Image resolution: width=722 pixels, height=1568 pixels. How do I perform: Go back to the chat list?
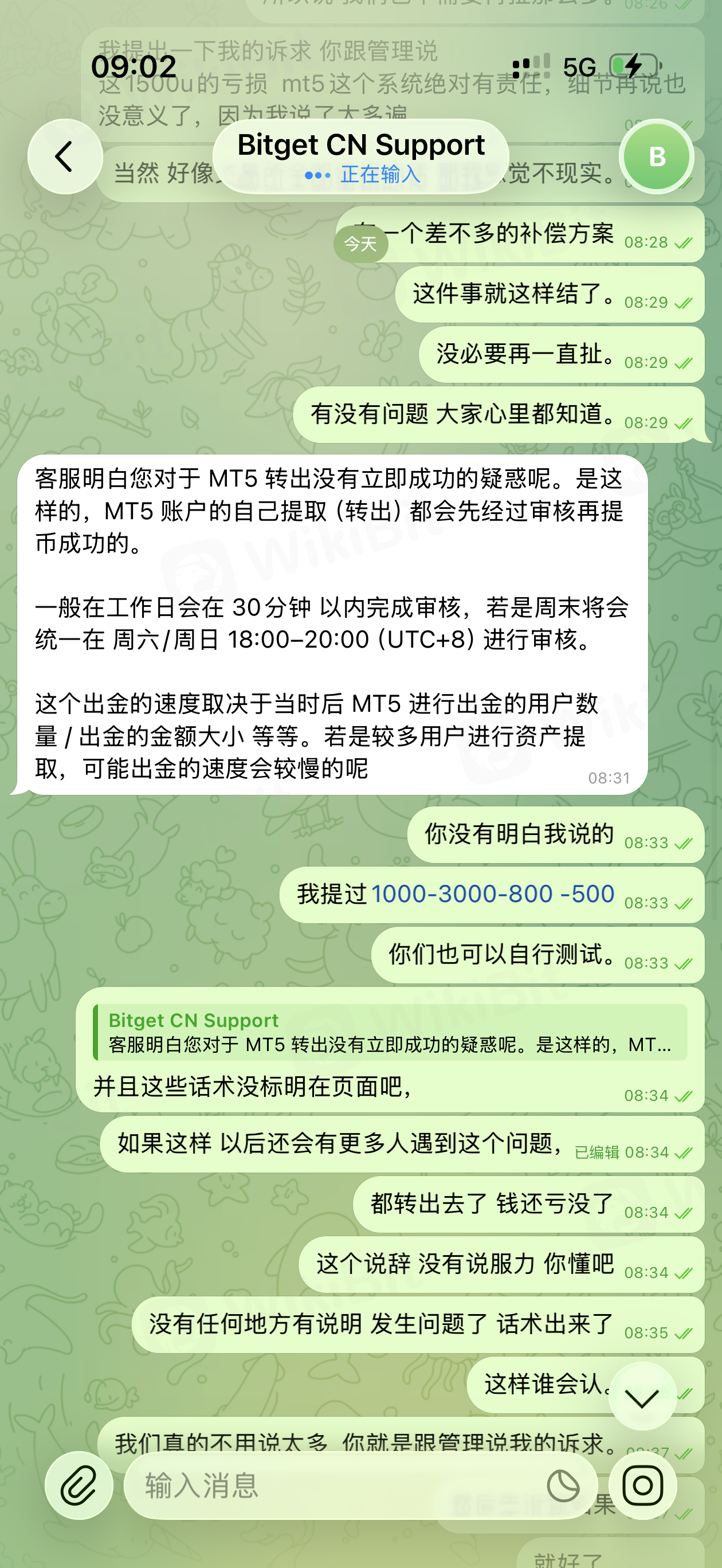coord(65,156)
